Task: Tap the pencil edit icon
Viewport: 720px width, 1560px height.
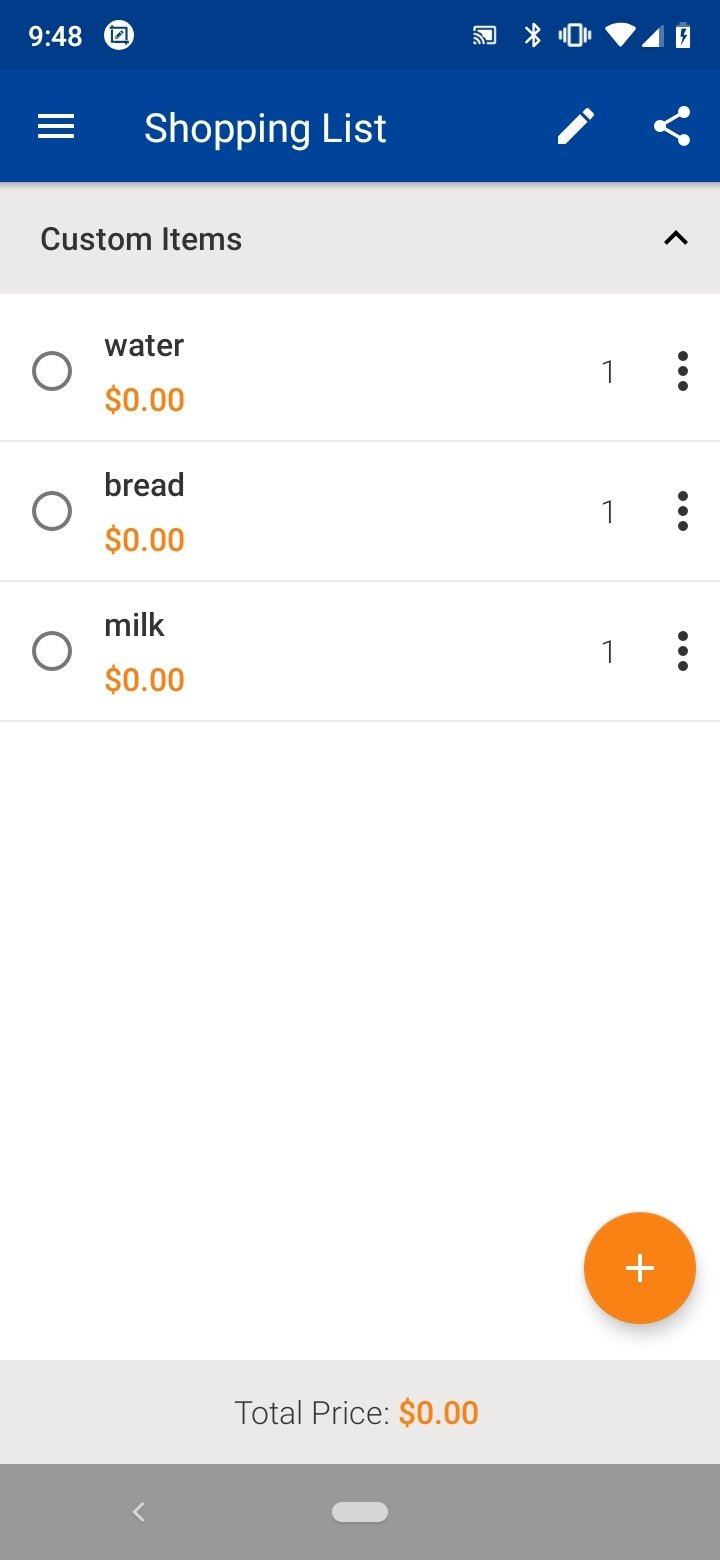Action: tap(576, 127)
